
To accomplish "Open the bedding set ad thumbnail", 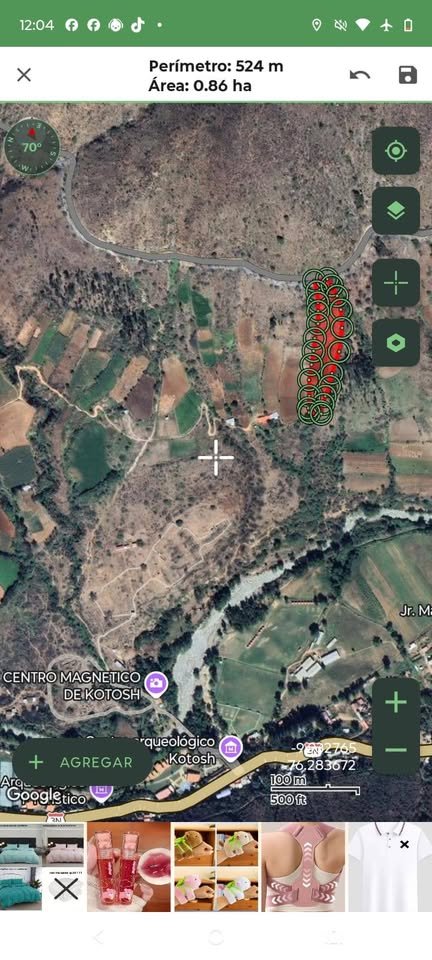I will [x=42, y=867].
